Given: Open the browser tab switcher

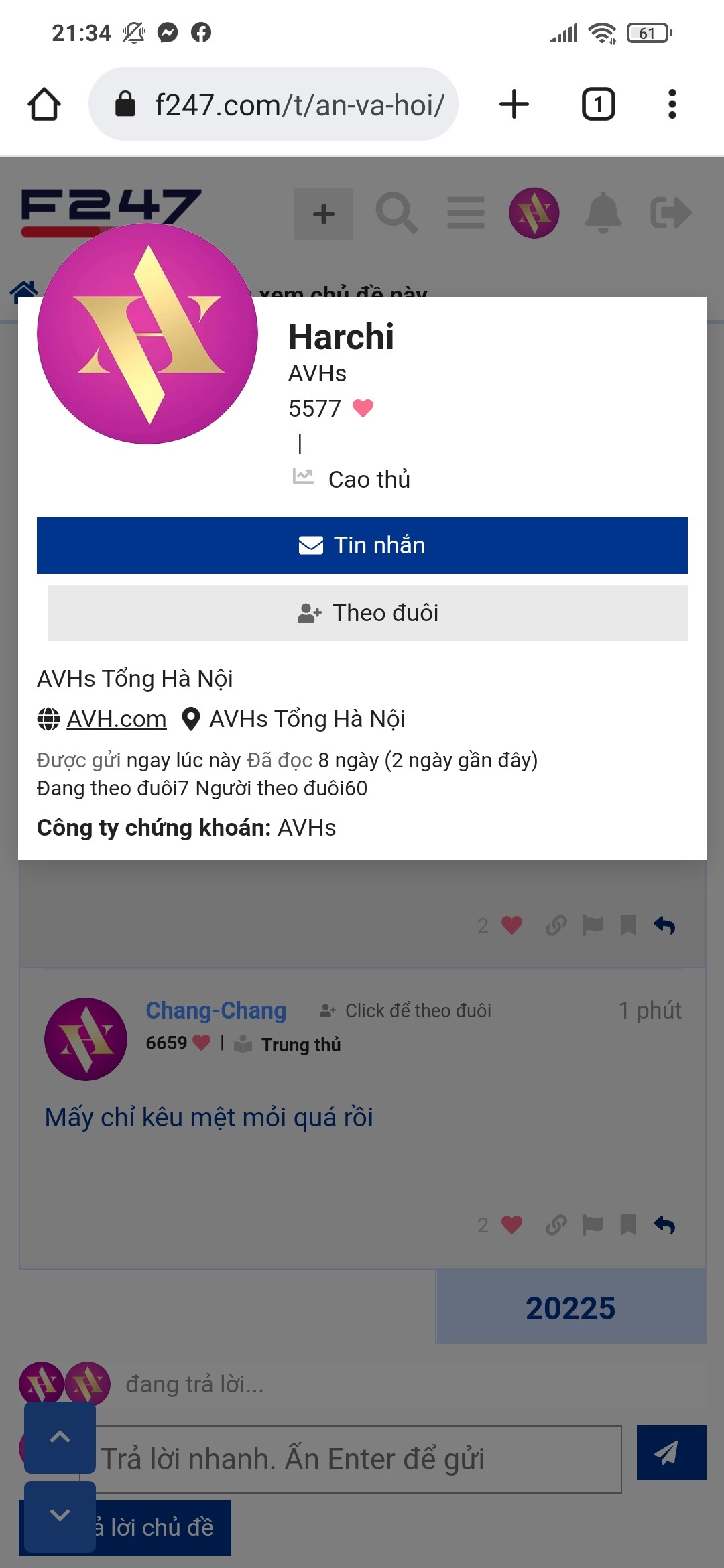Looking at the screenshot, I should click(x=598, y=105).
